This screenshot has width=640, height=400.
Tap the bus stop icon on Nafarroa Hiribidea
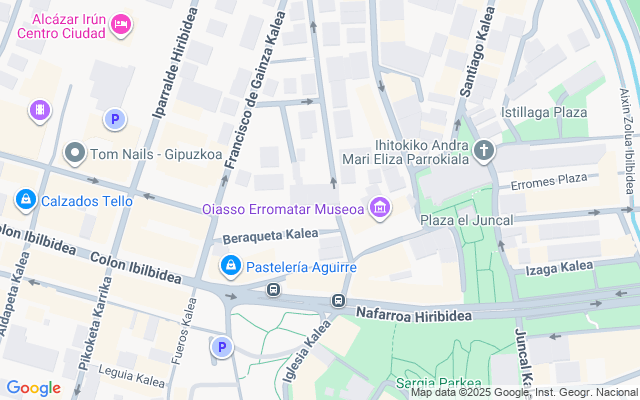click(340, 301)
